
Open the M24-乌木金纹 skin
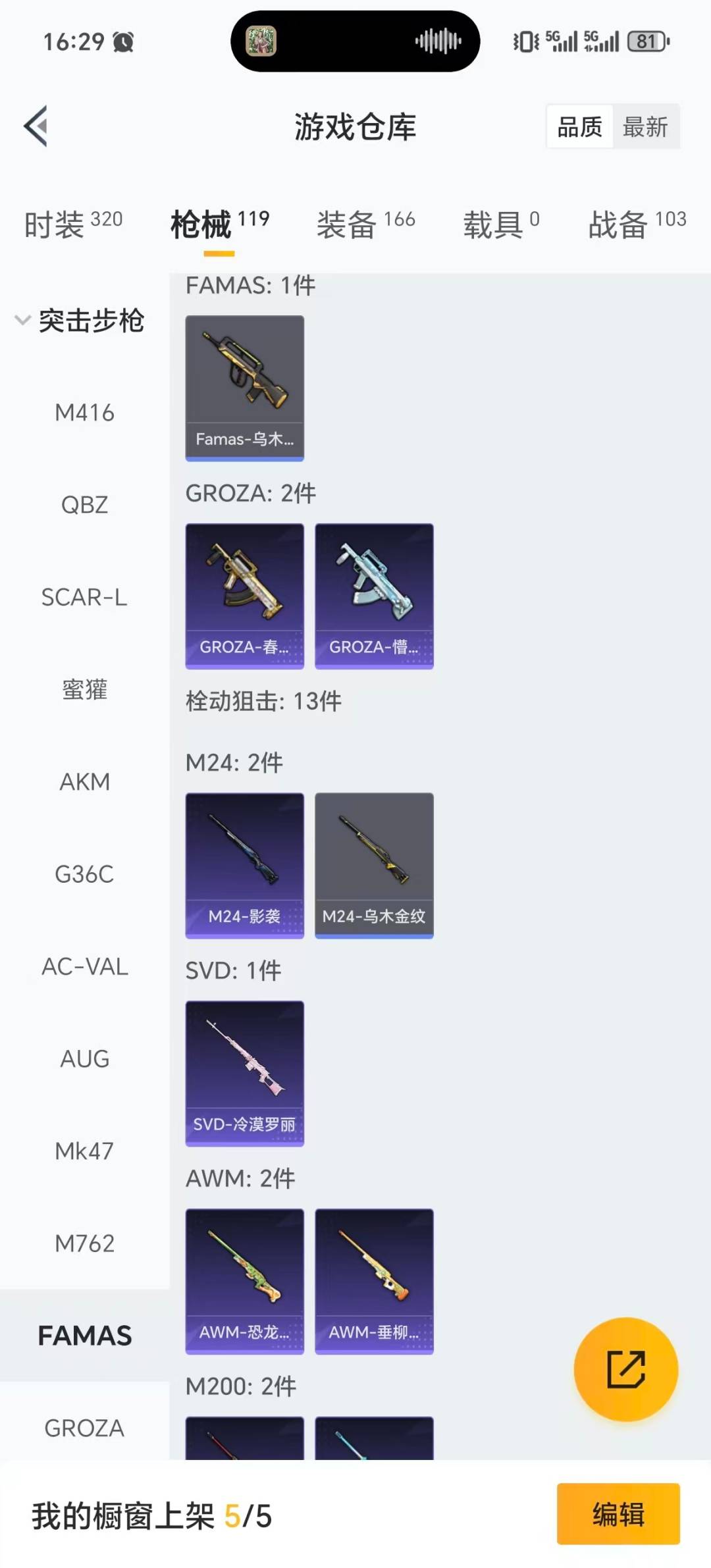tap(373, 864)
